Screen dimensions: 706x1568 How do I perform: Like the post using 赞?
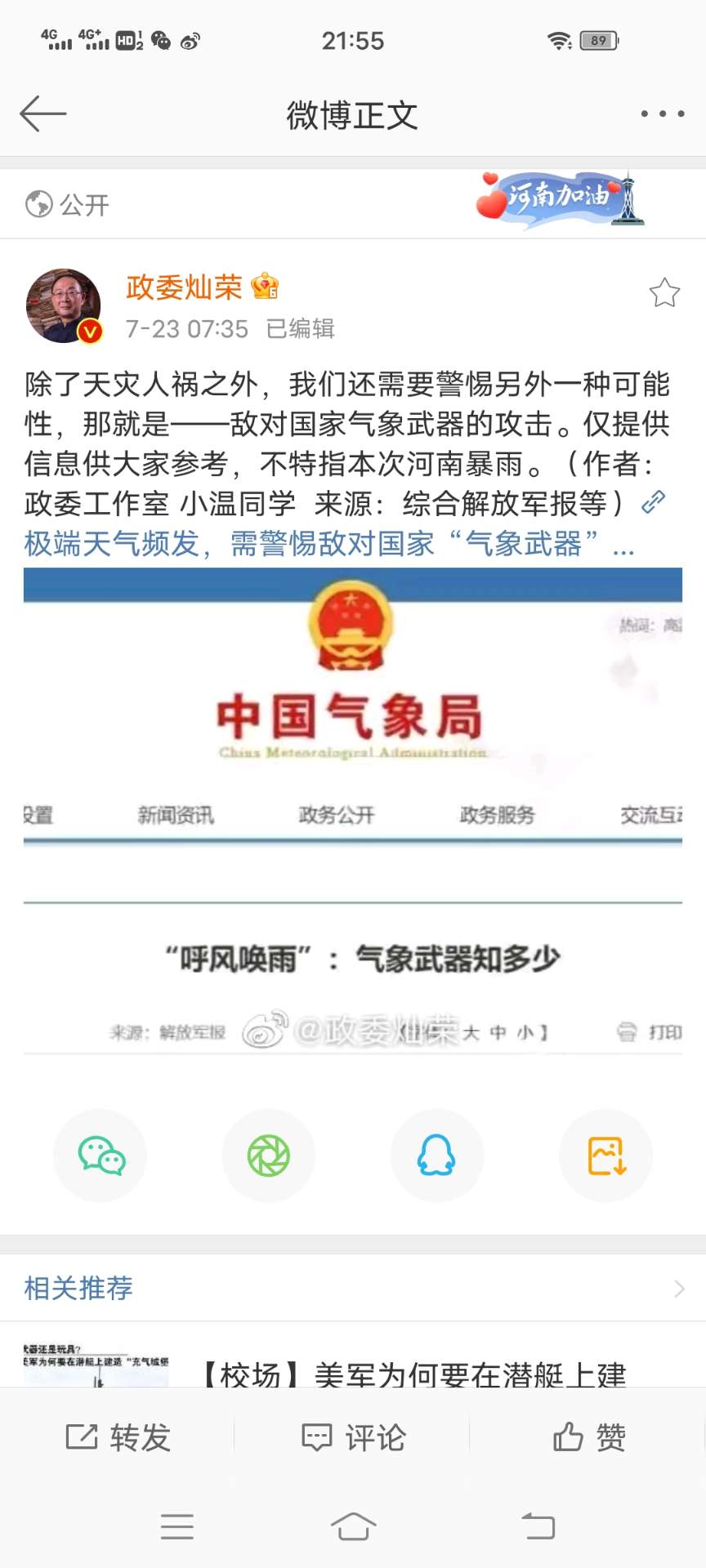click(588, 1437)
